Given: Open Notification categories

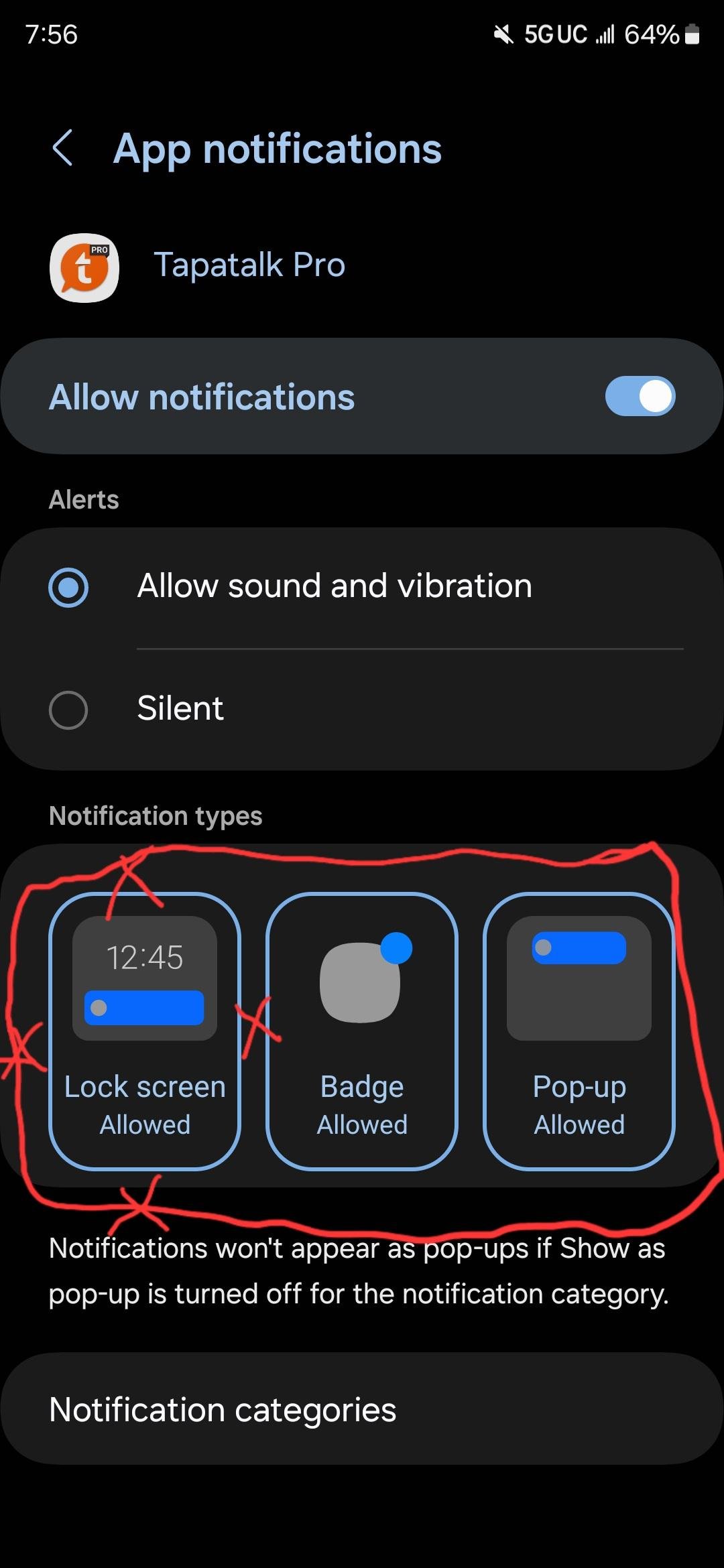Looking at the screenshot, I should pyautogui.click(x=362, y=1409).
